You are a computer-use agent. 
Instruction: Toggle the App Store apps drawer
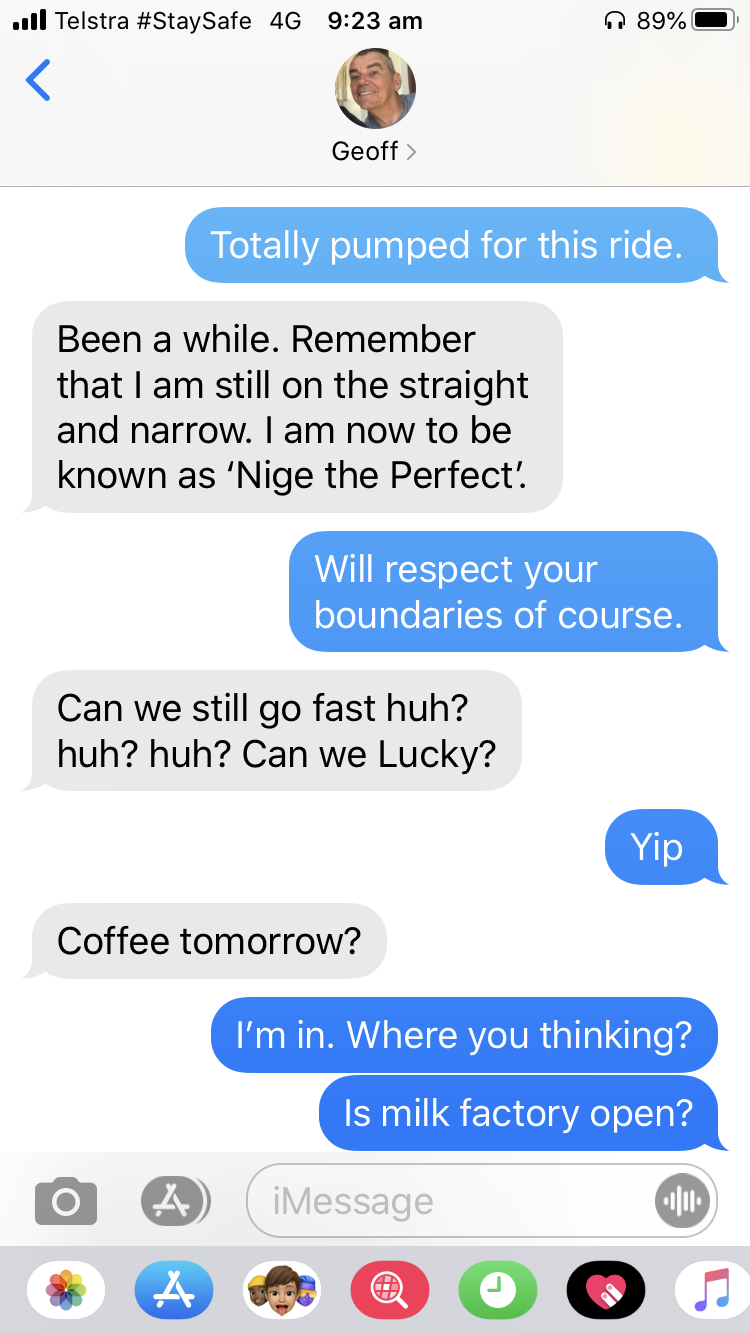(x=175, y=1201)
